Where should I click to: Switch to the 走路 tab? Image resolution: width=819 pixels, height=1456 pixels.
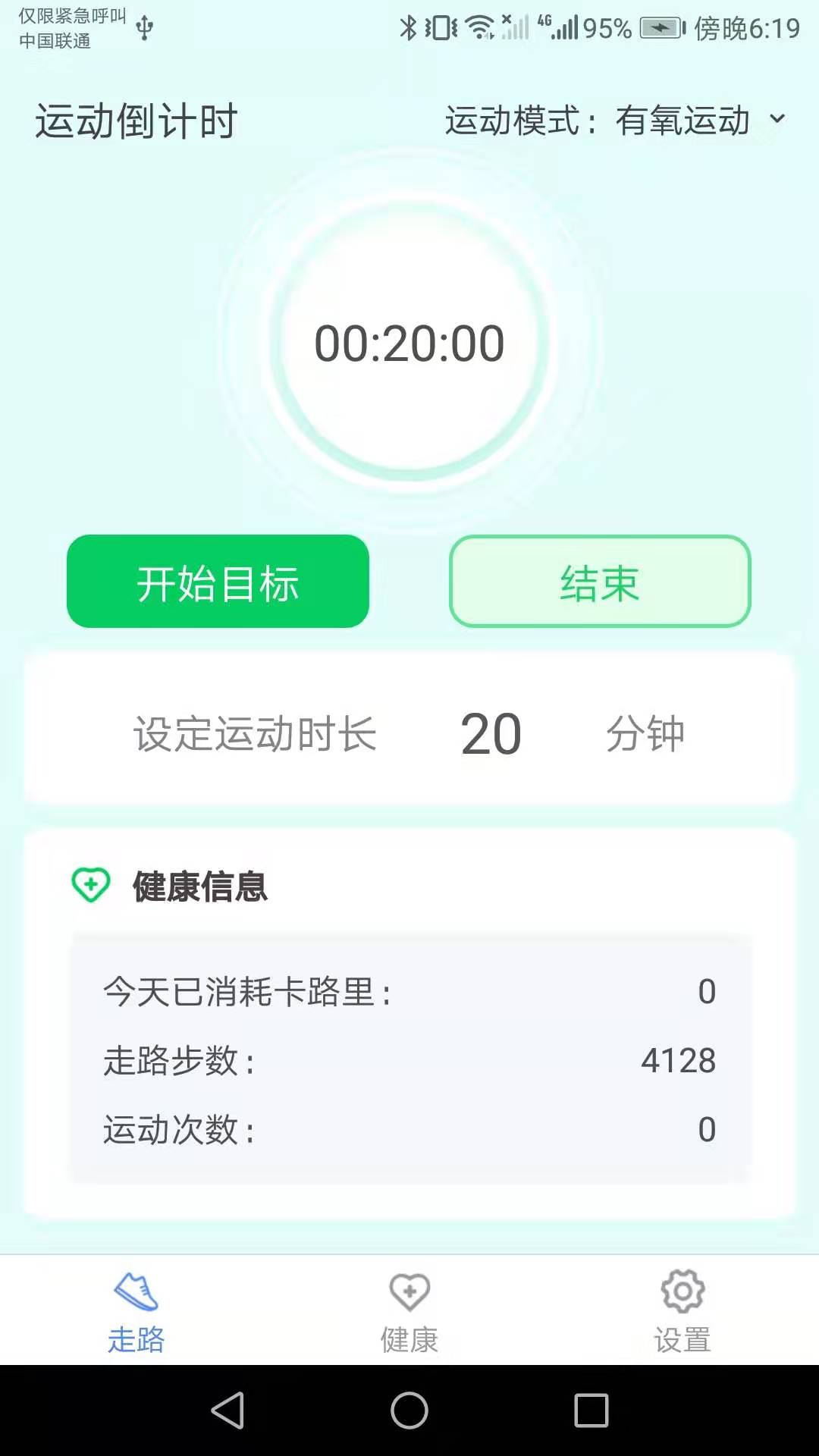click(x=136, y=1310)
